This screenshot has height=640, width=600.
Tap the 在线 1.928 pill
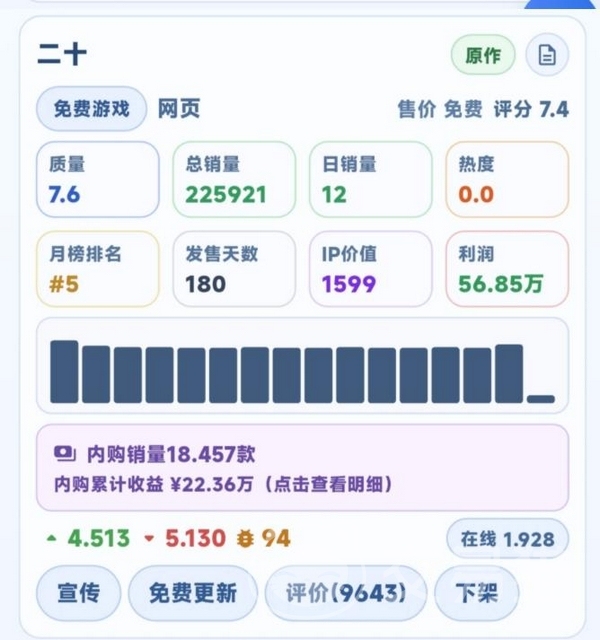click(x=507, y=539)
